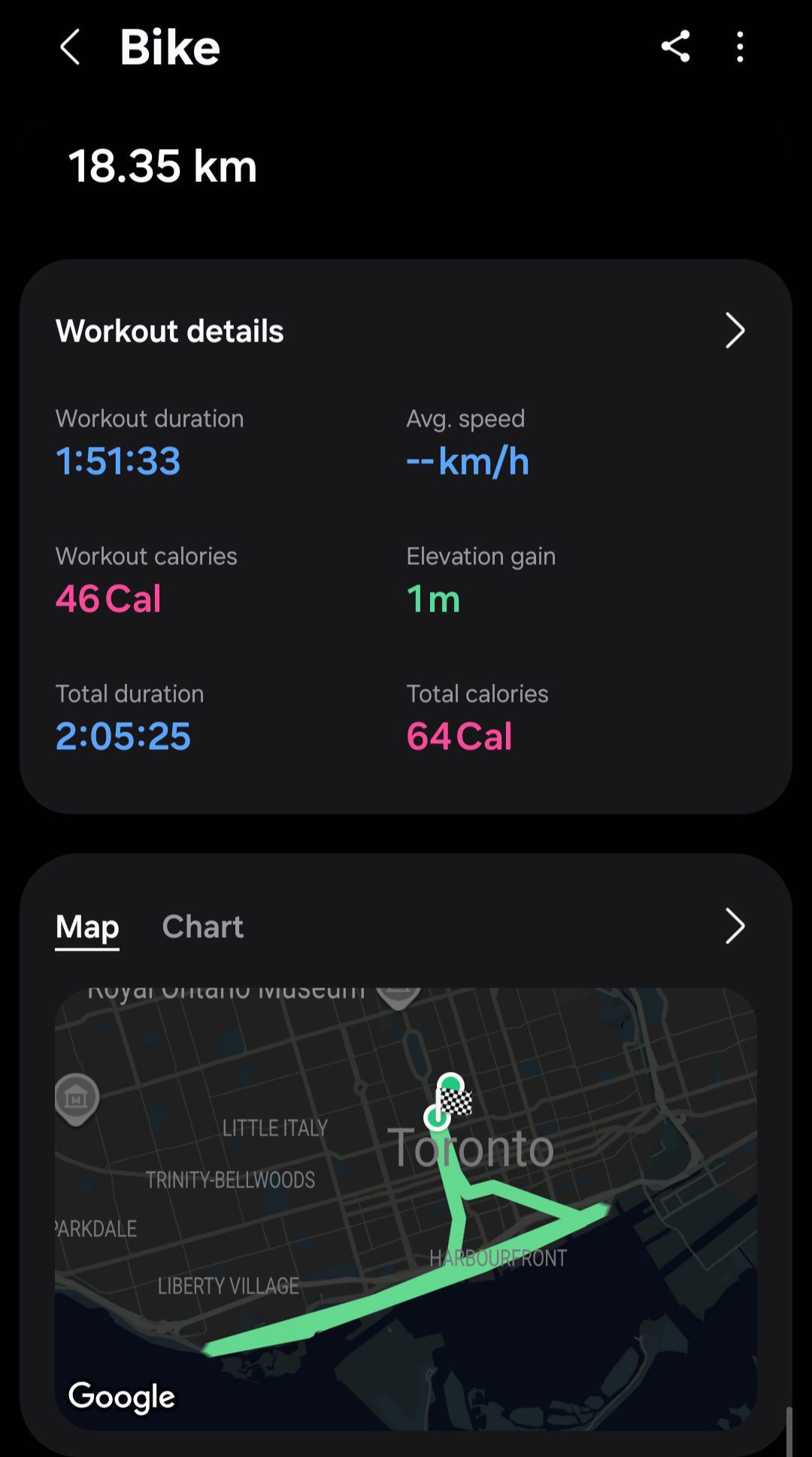Expand the map view with the chevron

coord(735,926)
